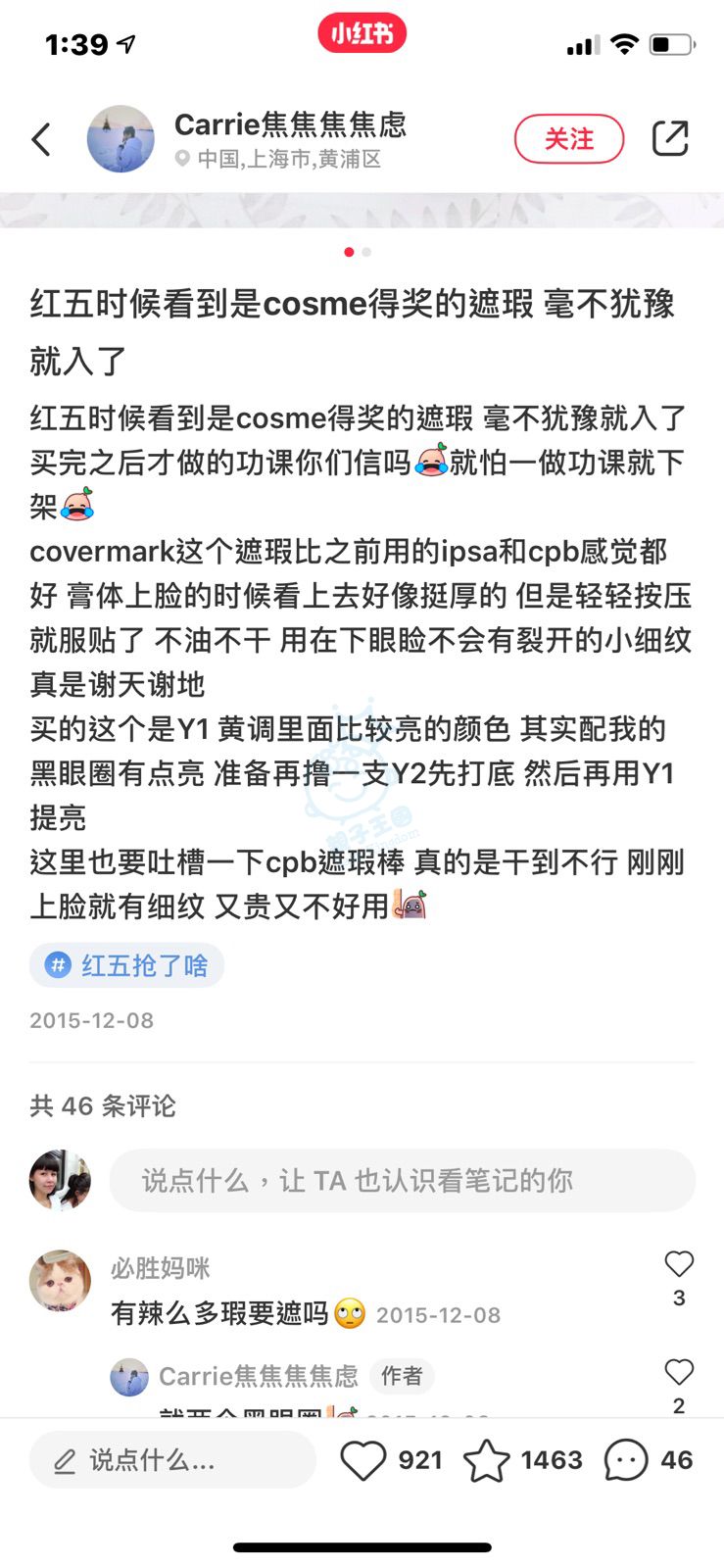Follow the author with 关注 button
The image size is (724, 1568).
pyautogui.click(x=569, y=139)
